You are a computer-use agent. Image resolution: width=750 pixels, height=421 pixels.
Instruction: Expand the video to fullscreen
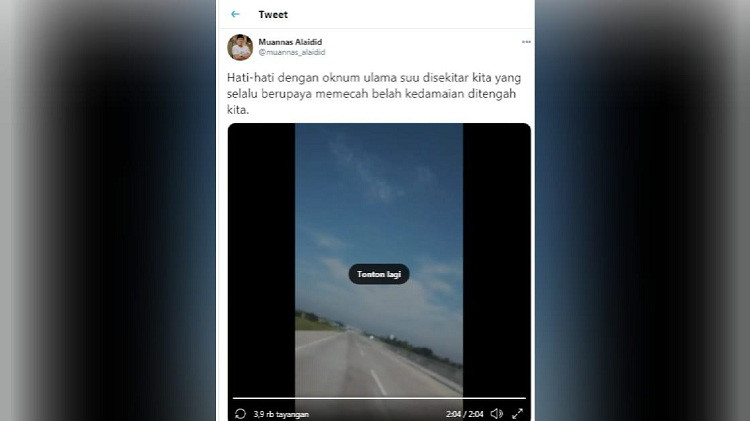(x=517, y=413)
